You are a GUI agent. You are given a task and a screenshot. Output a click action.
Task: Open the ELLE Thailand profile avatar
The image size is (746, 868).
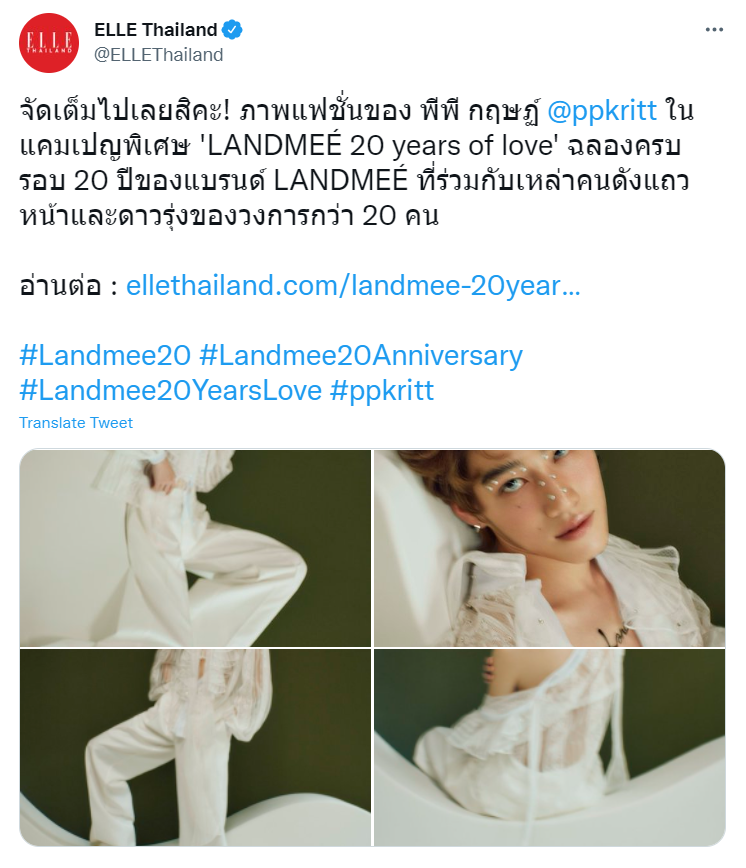49,43
